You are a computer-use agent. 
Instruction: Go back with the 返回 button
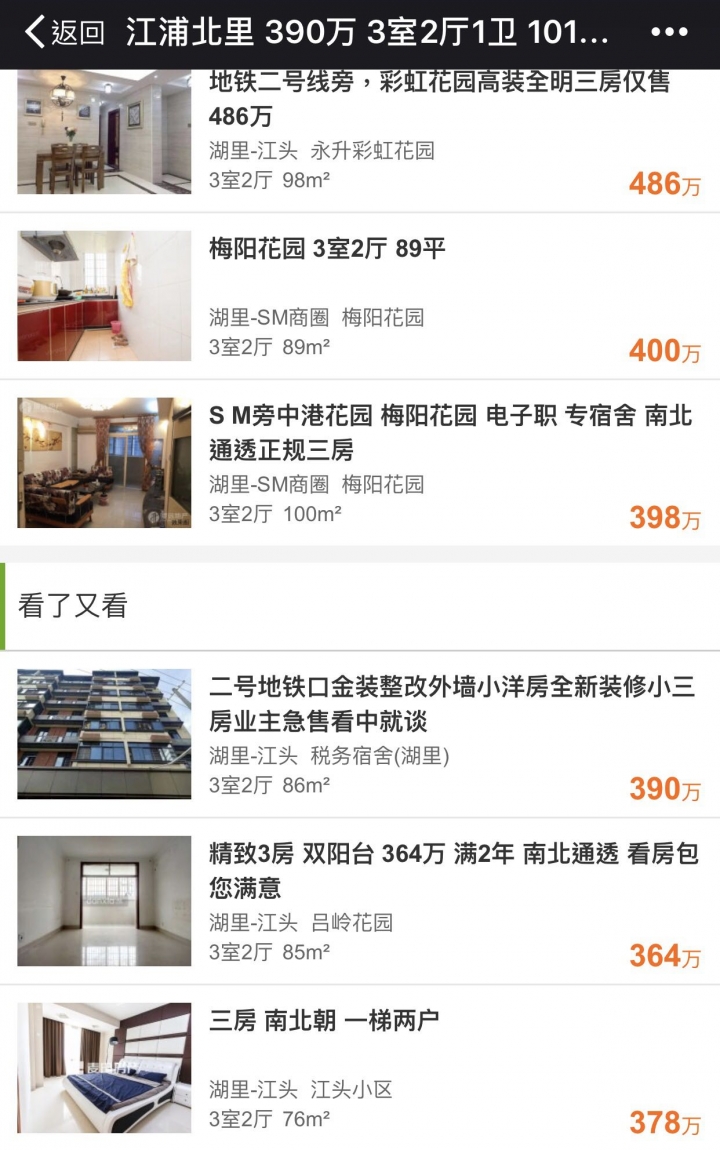click(x=65, y=33)
